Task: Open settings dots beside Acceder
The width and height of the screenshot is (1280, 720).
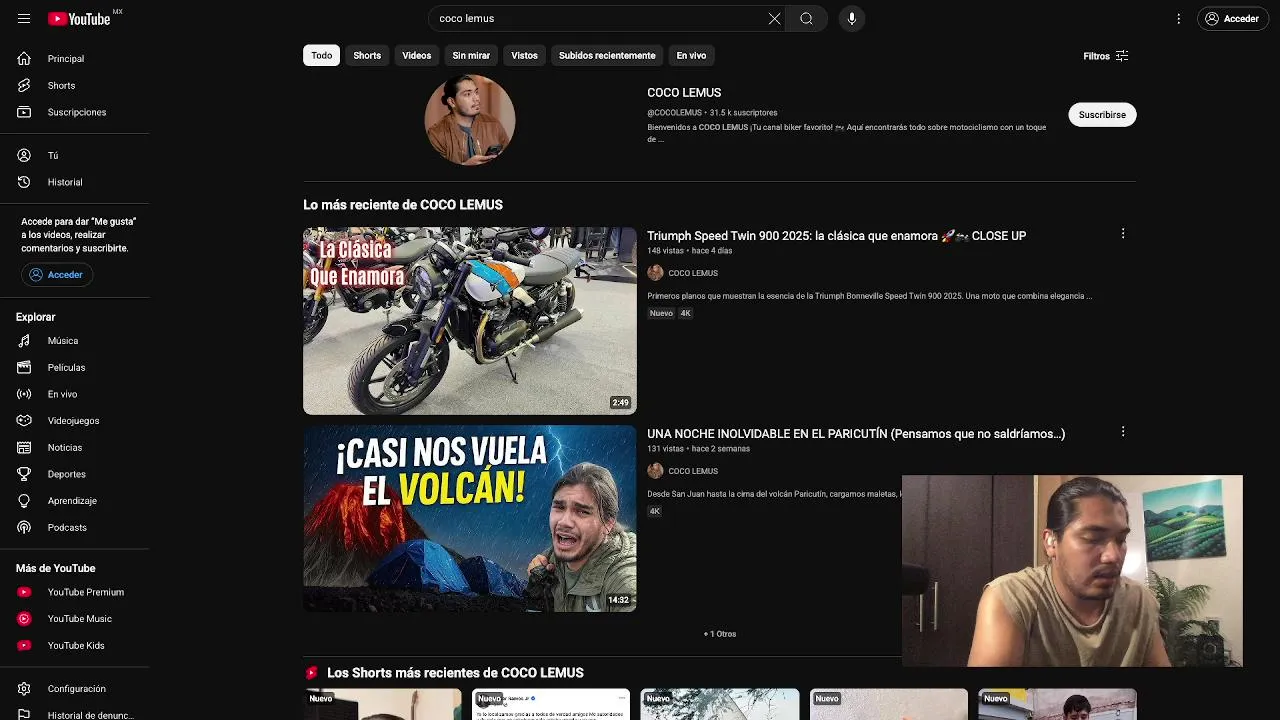Action: 1179,19
